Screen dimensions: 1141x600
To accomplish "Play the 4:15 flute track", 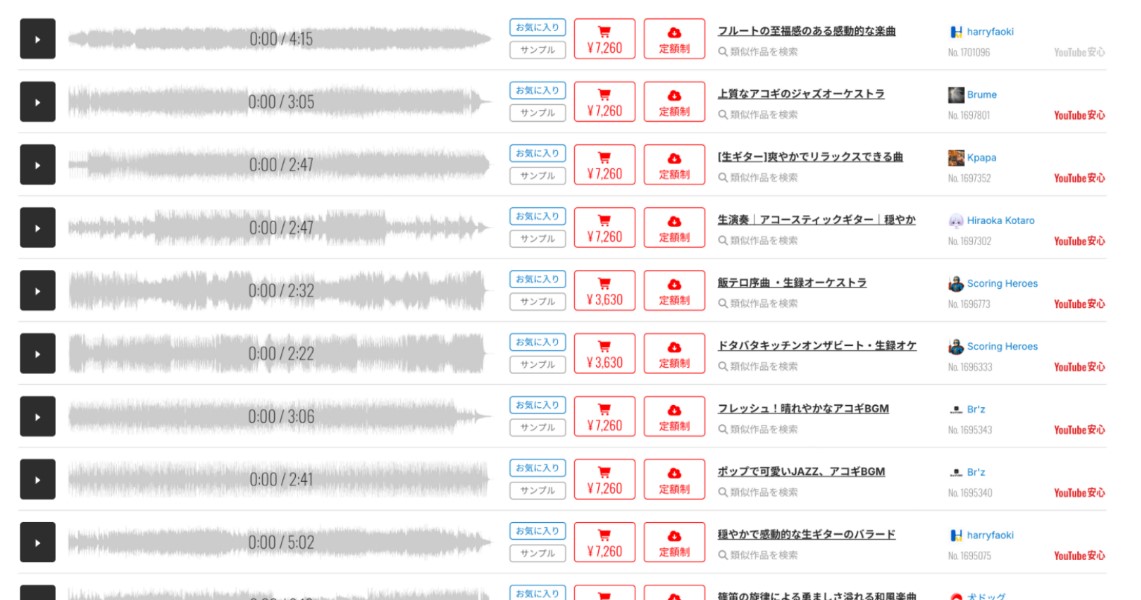I will pyautogui.click(x=38, y=39).
